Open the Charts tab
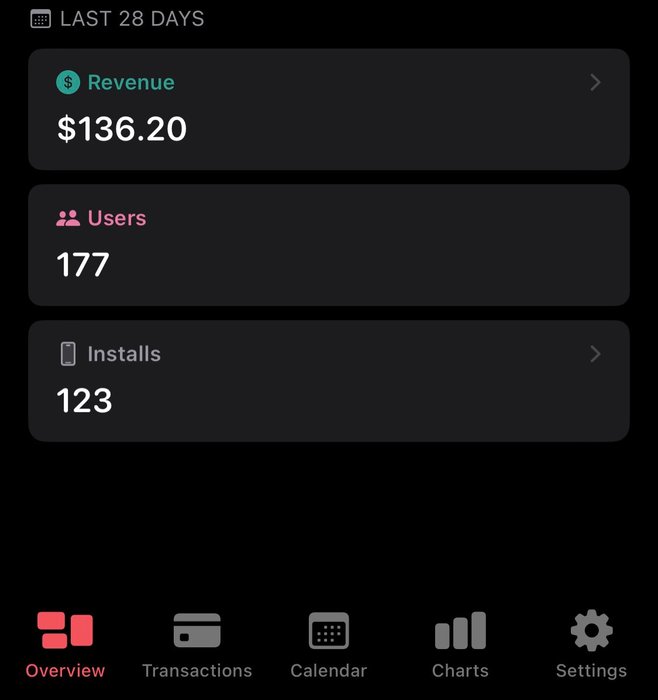Screen dimensions: 658x700 point(460,645)
